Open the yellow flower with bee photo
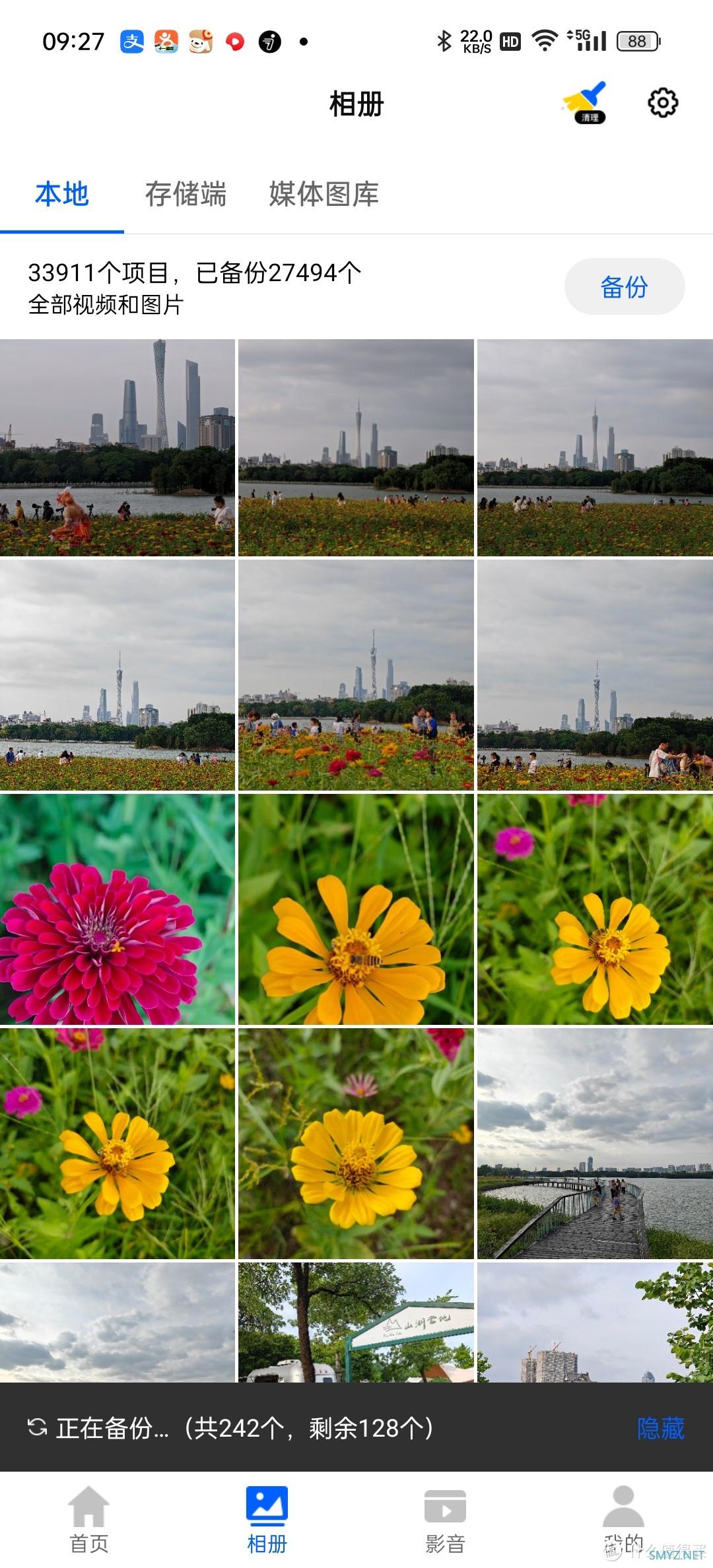Image resolution: width=713 pixels, height=1568 pixels. (x=356, y=909)
